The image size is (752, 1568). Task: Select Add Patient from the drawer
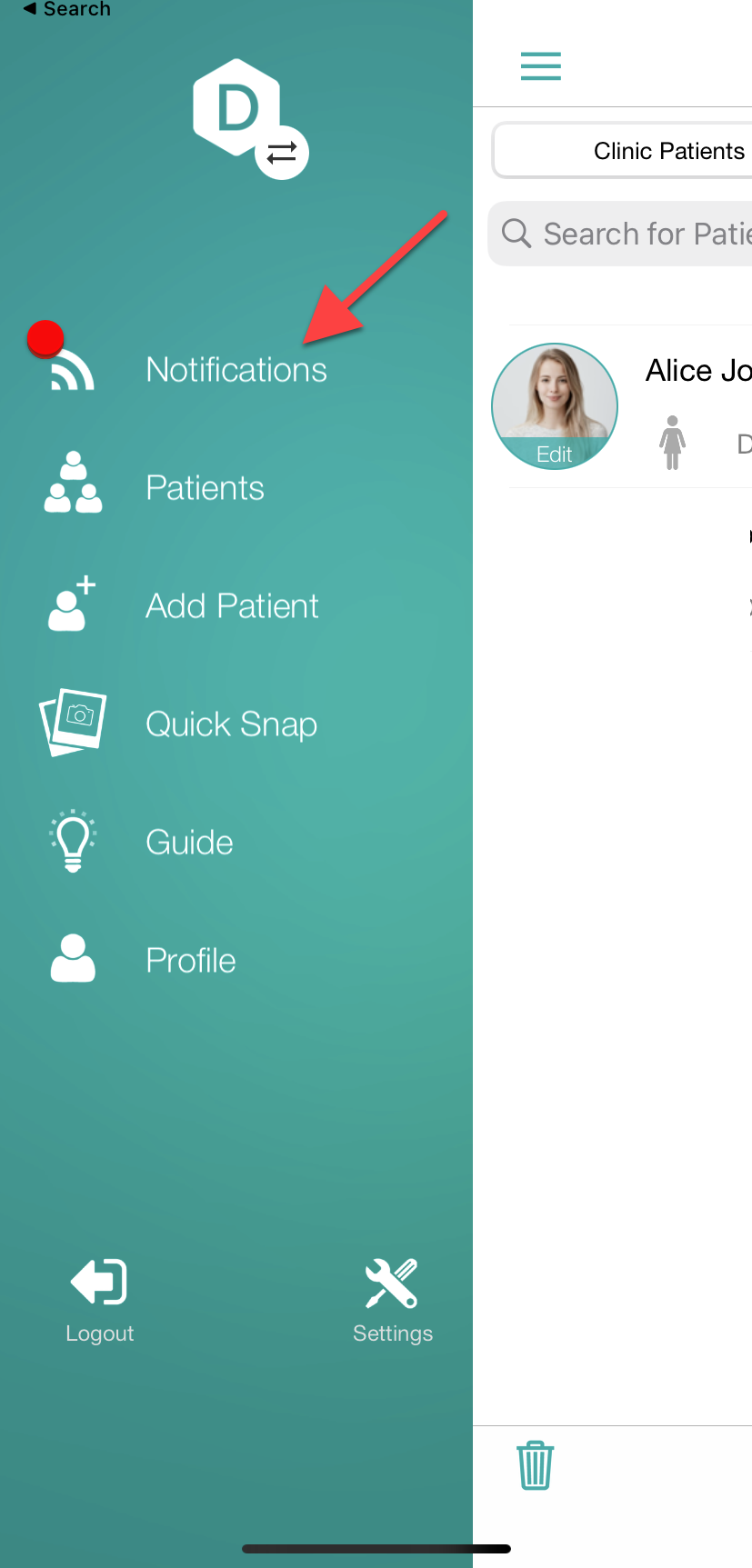tap(232, 606)
